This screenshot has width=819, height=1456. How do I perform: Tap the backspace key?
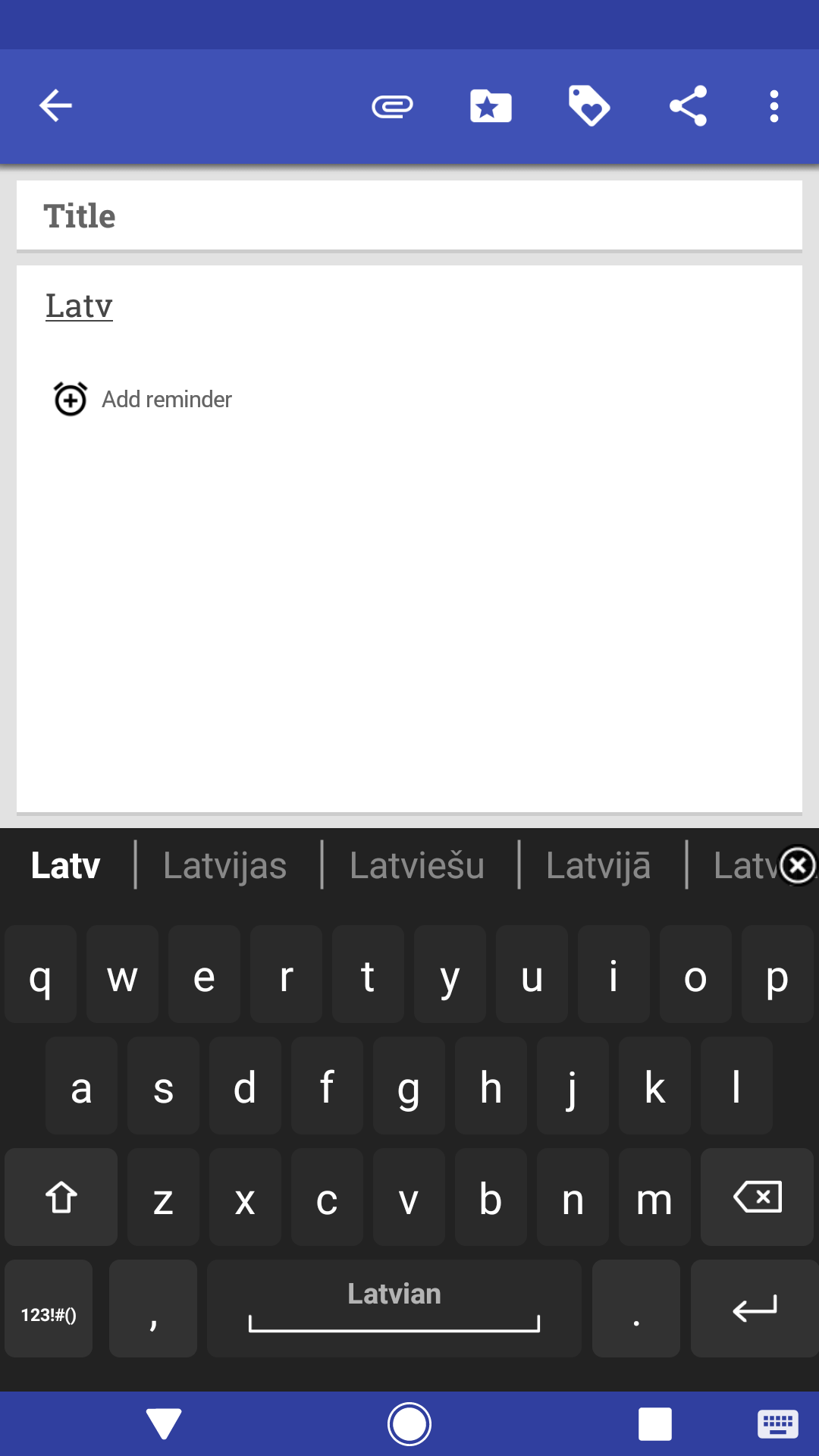coord(758,1197)
